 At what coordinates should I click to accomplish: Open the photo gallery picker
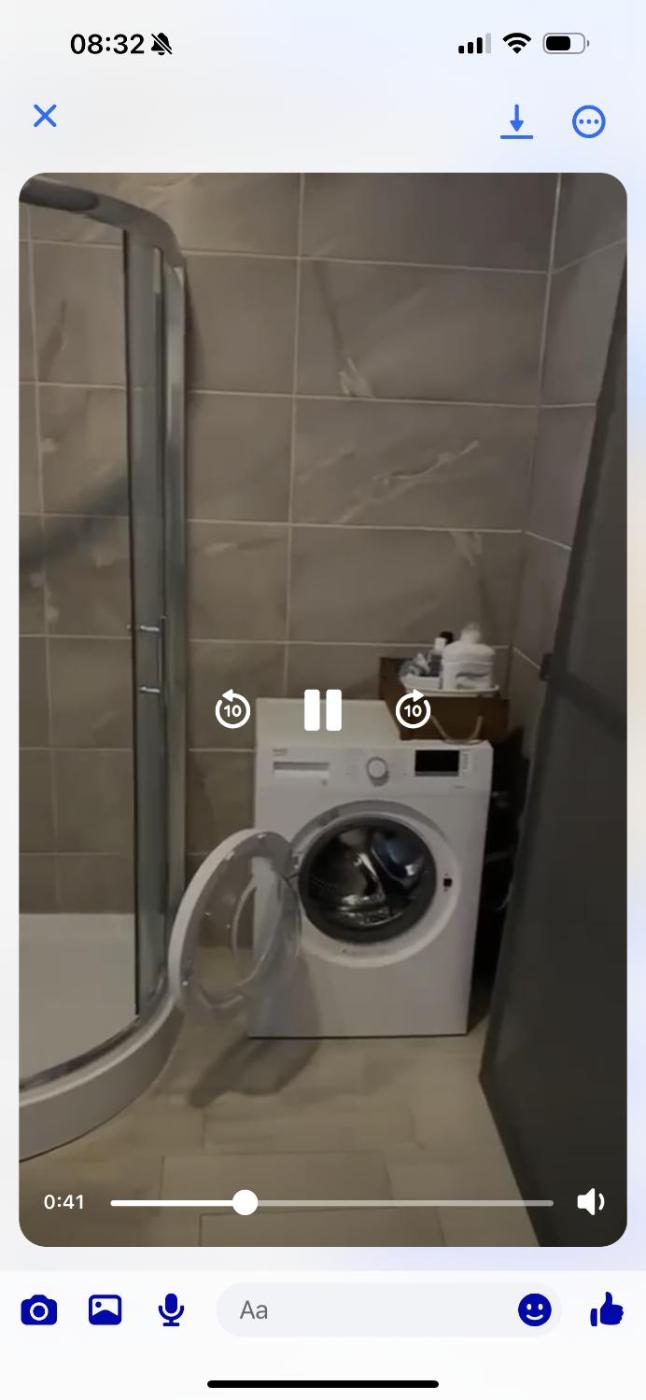[x=105, y=1310]
